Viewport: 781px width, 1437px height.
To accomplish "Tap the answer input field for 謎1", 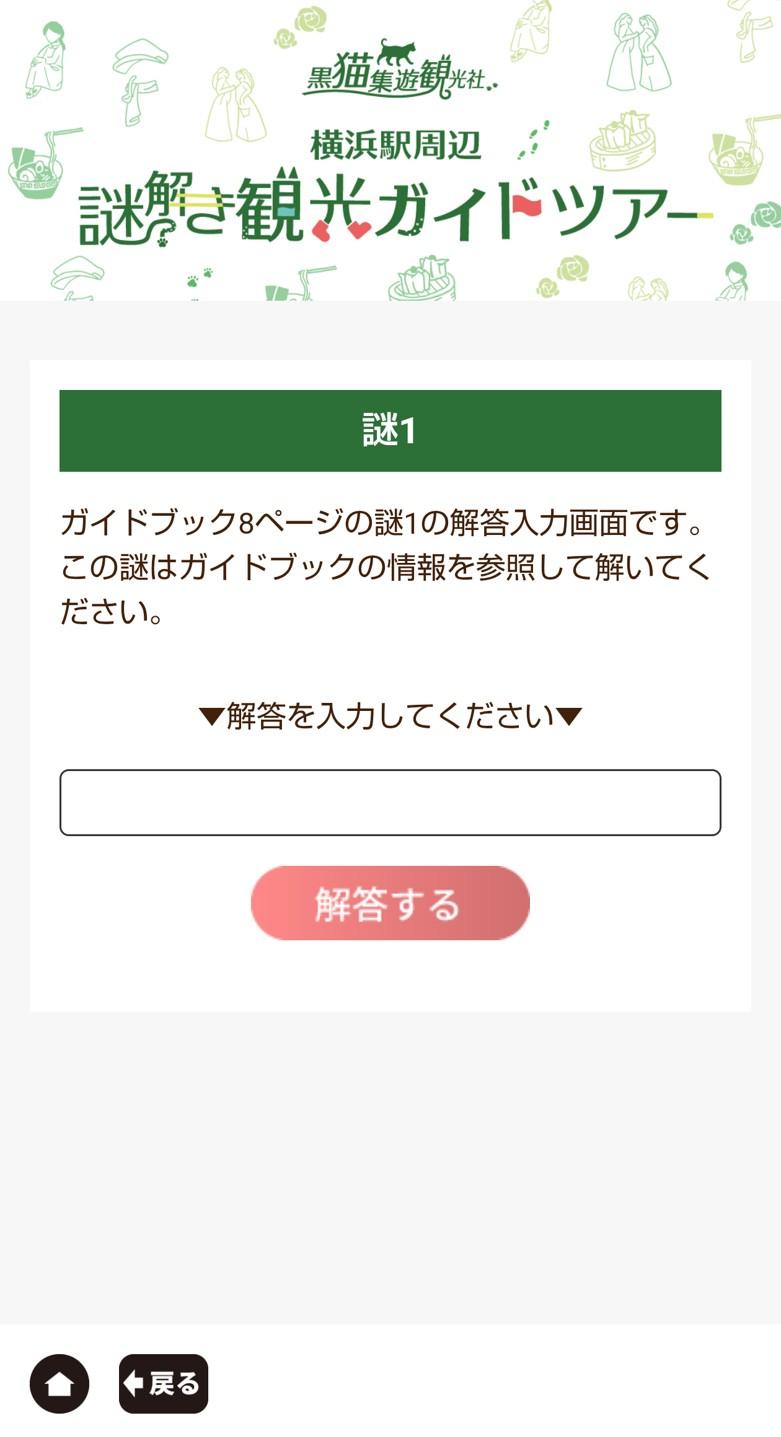I will (x=390, y=802).
